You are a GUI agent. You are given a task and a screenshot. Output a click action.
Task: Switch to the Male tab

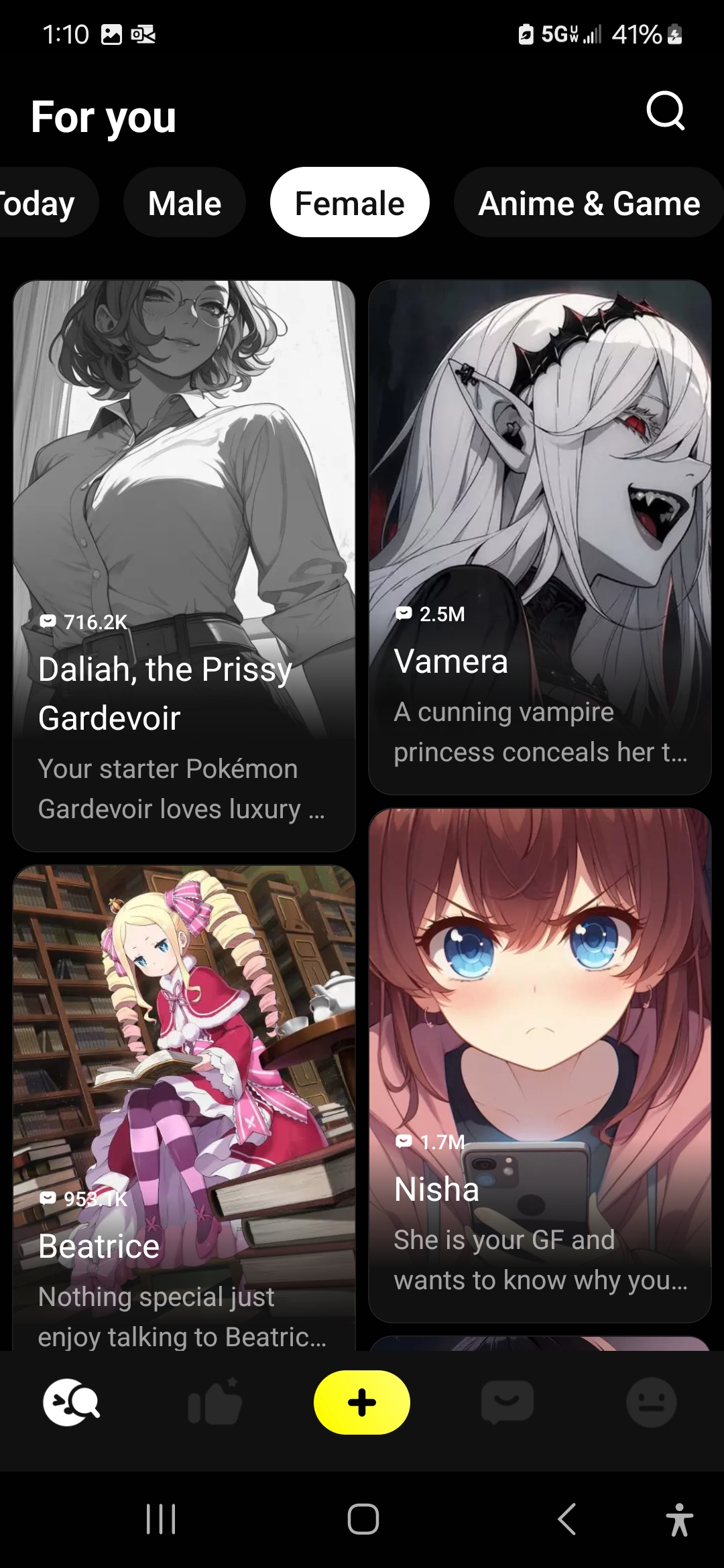184,203
